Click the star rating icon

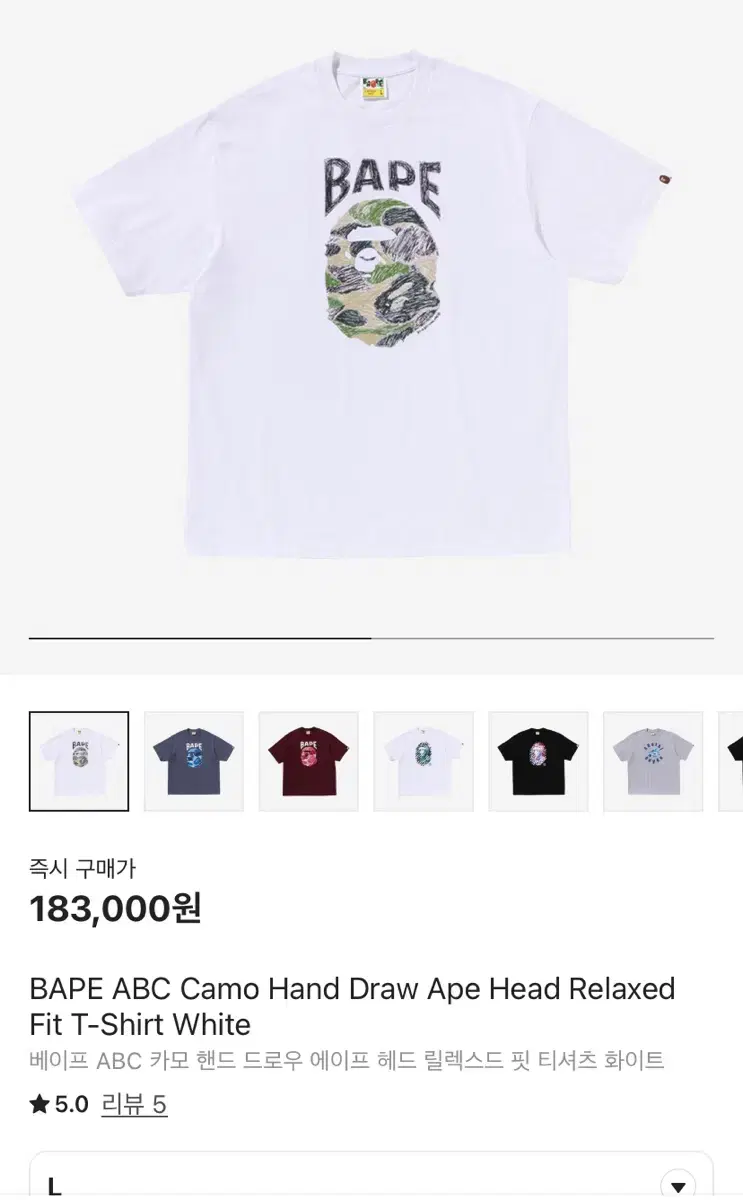pyautogui.click(x=38, y=1106)
